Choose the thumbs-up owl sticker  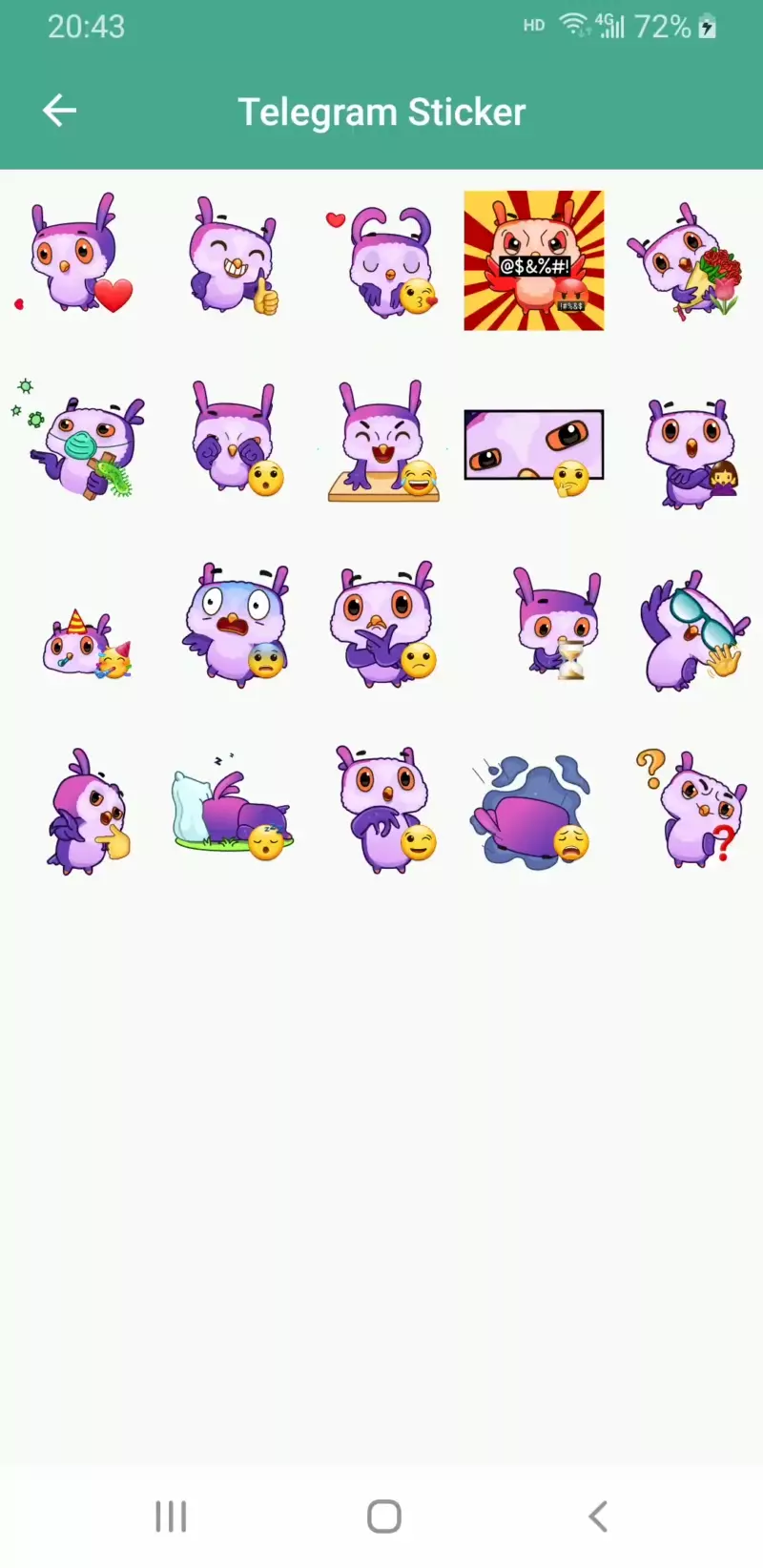coord(234,258)
